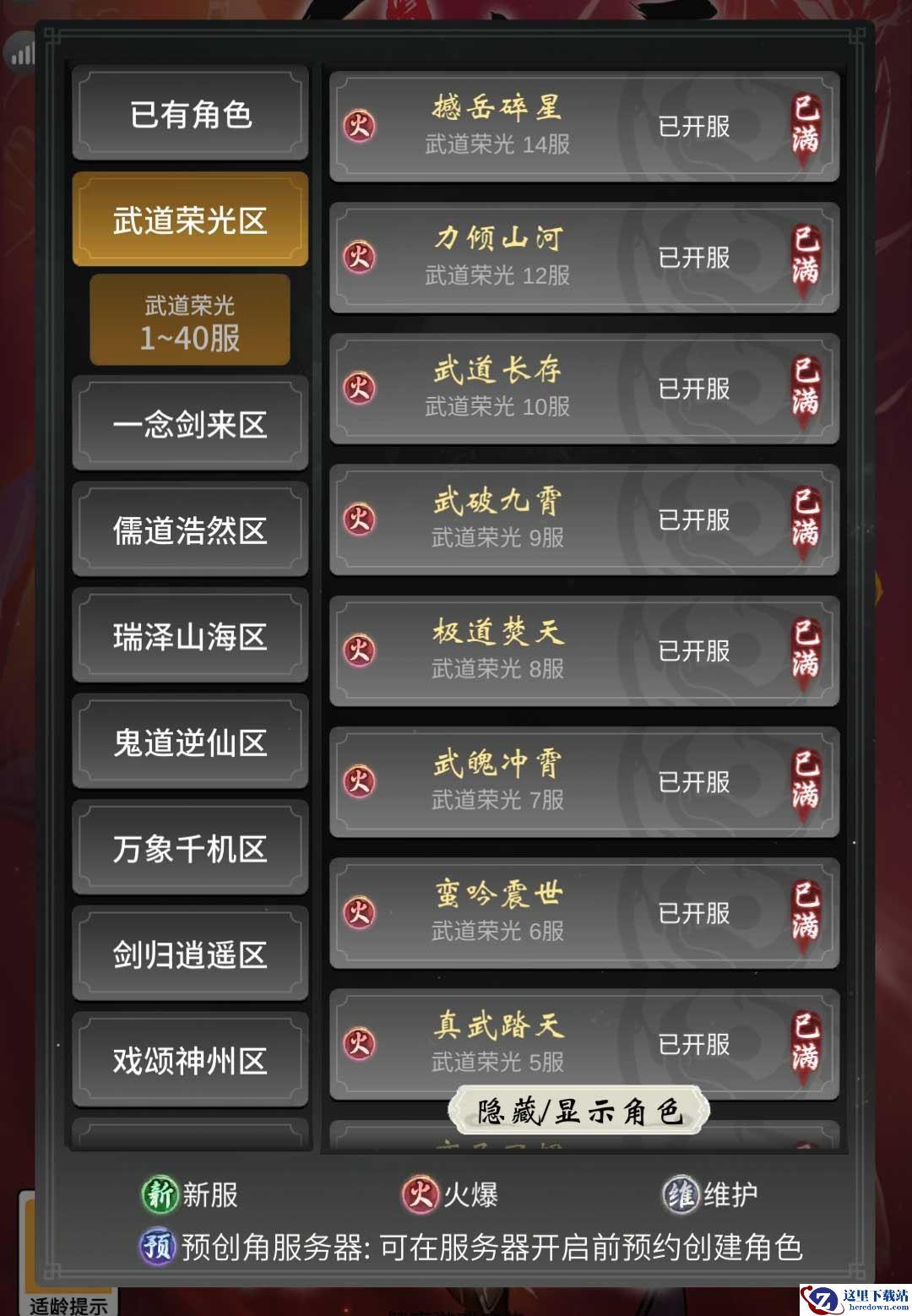The image size is (912, 1316).
Task: Open the 瑞泽山海区 server list
Action: pyautogui.click(x=190, y=637)
